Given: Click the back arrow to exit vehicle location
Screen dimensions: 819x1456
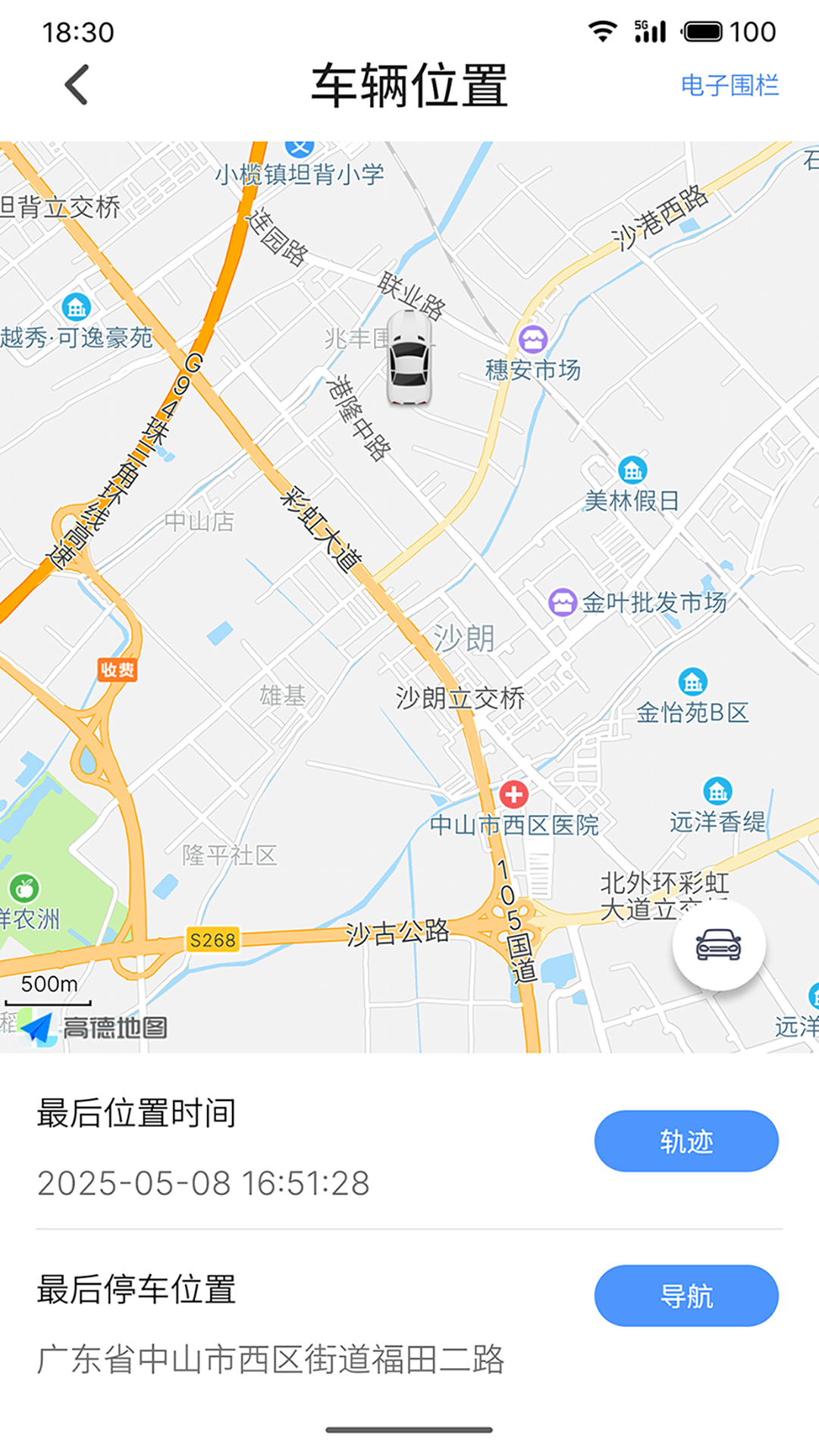Looking at the screenshot, I should pos(74,86).
